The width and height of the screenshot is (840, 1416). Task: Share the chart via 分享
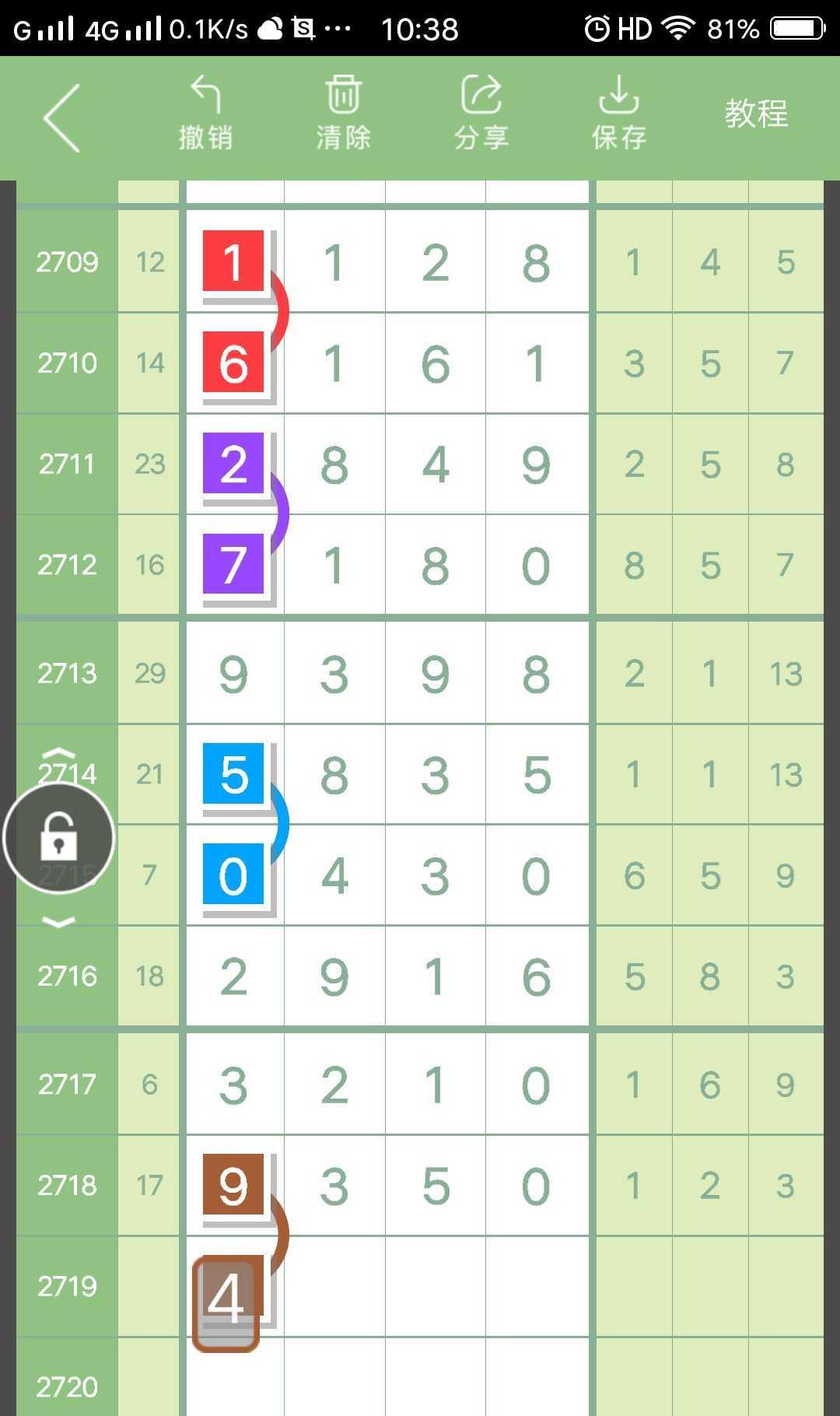[x=481, y=114]
